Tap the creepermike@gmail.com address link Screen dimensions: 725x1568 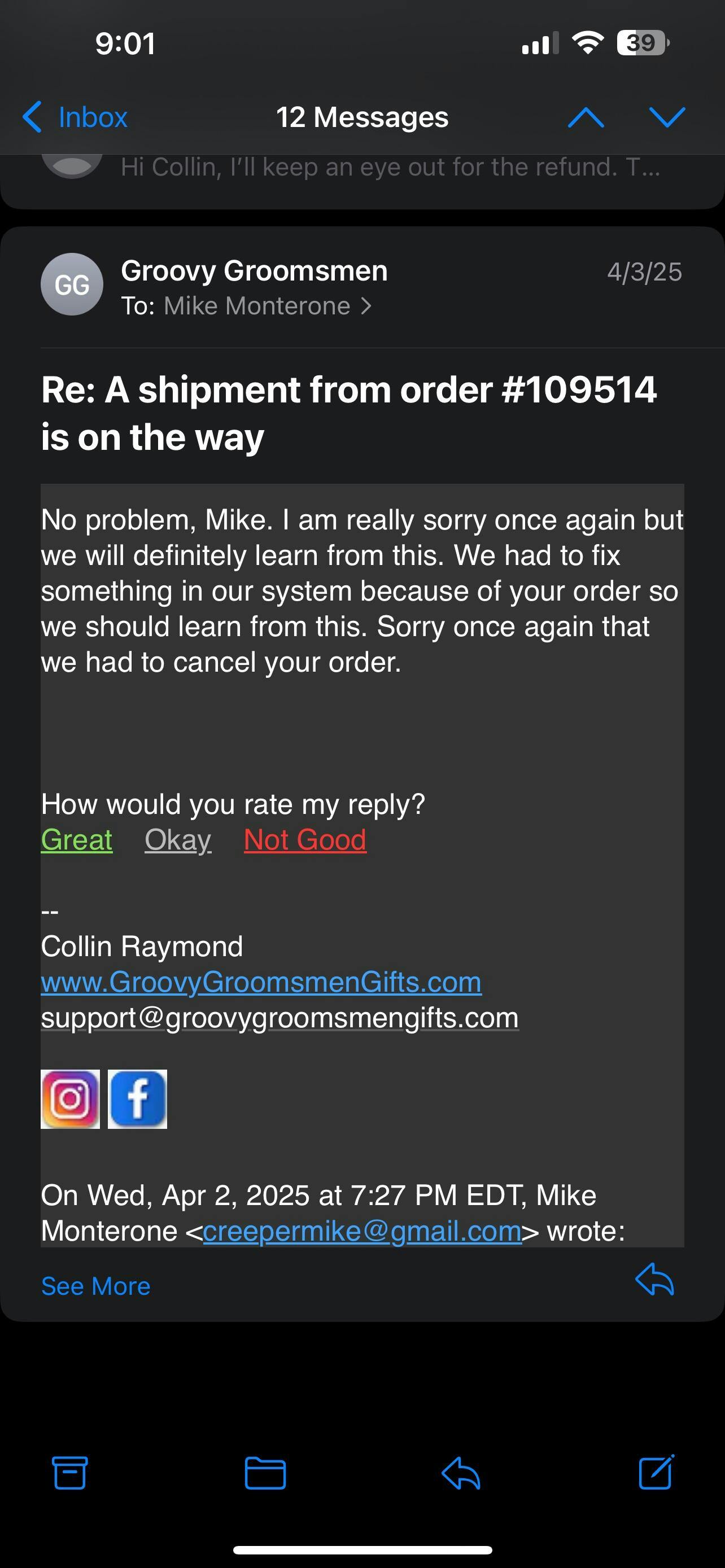[362, 1231]
